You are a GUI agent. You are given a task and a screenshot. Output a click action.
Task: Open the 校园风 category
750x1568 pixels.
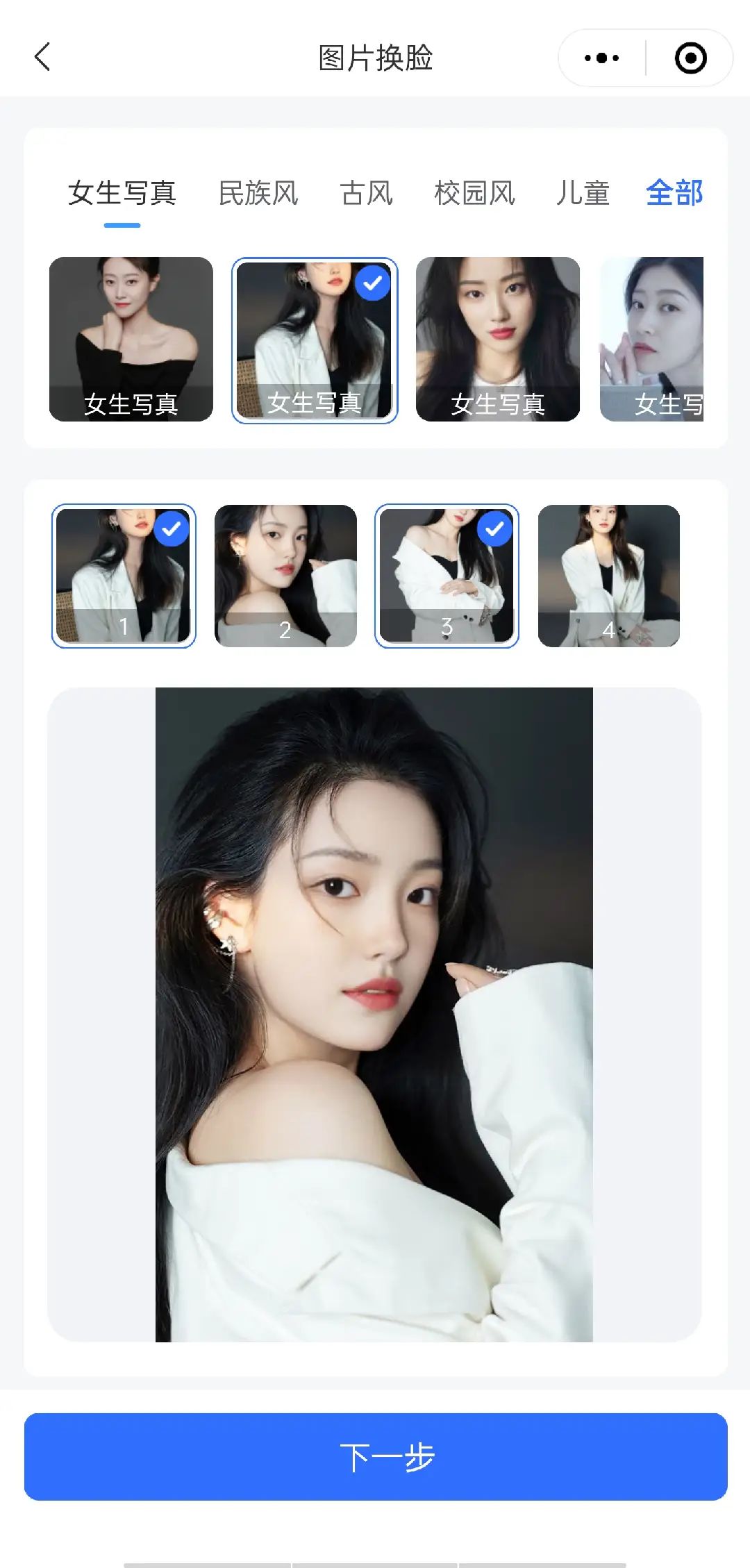pos(474,193)
